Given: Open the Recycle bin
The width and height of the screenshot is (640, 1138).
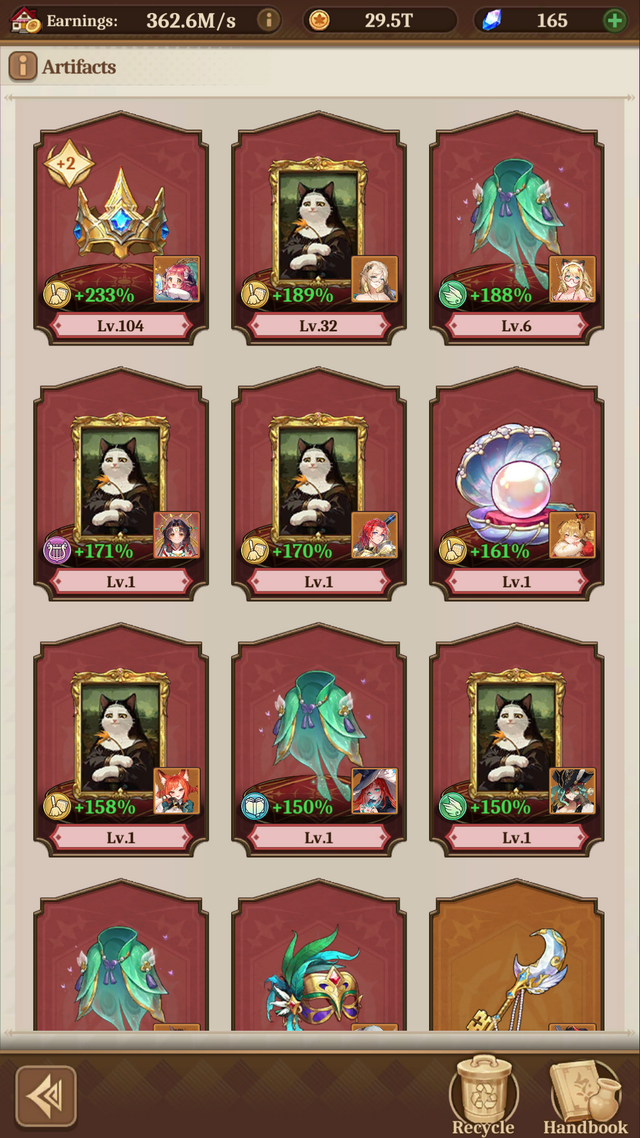Looking at the screenshot, I should point(483,1095).
